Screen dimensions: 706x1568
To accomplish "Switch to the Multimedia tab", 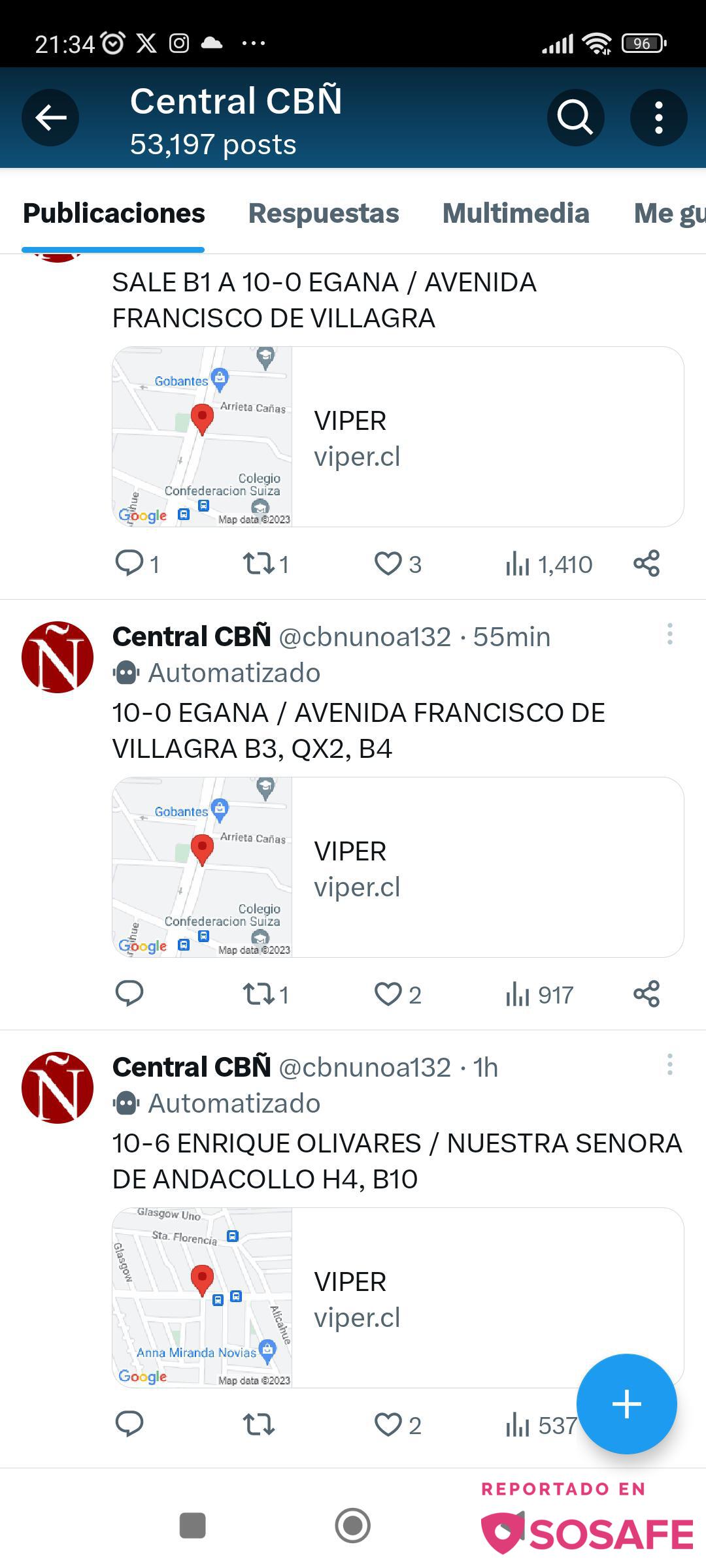I will pos(516,214).
